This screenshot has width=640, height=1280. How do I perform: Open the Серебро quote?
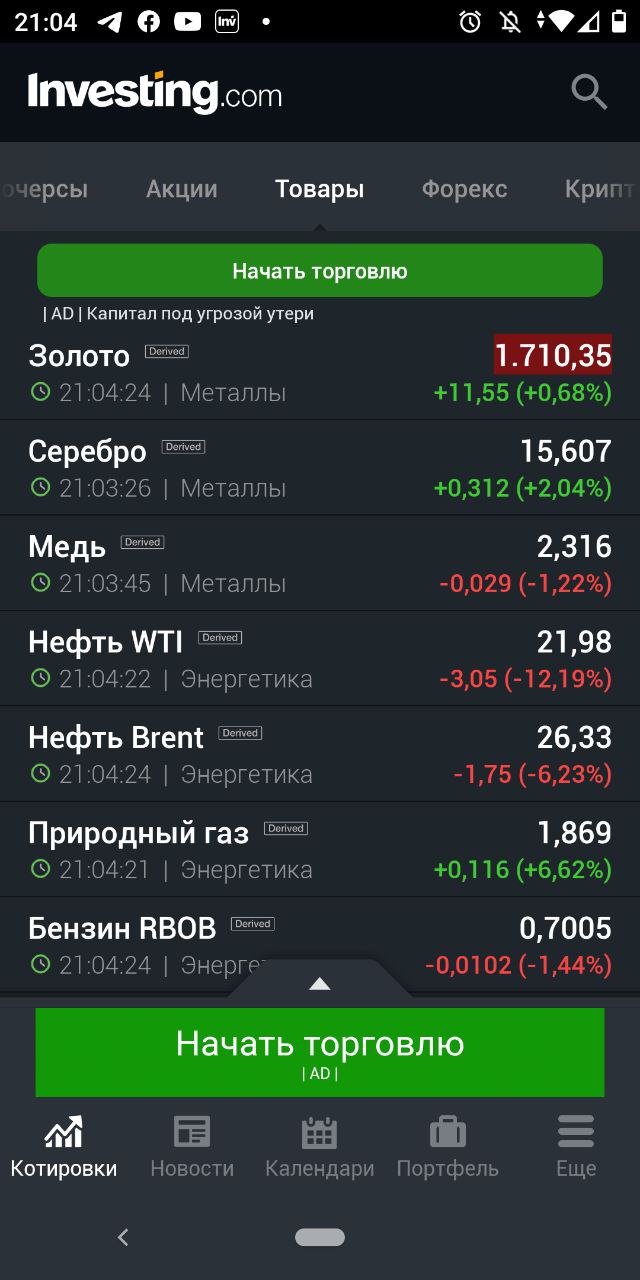coord(320,468)
